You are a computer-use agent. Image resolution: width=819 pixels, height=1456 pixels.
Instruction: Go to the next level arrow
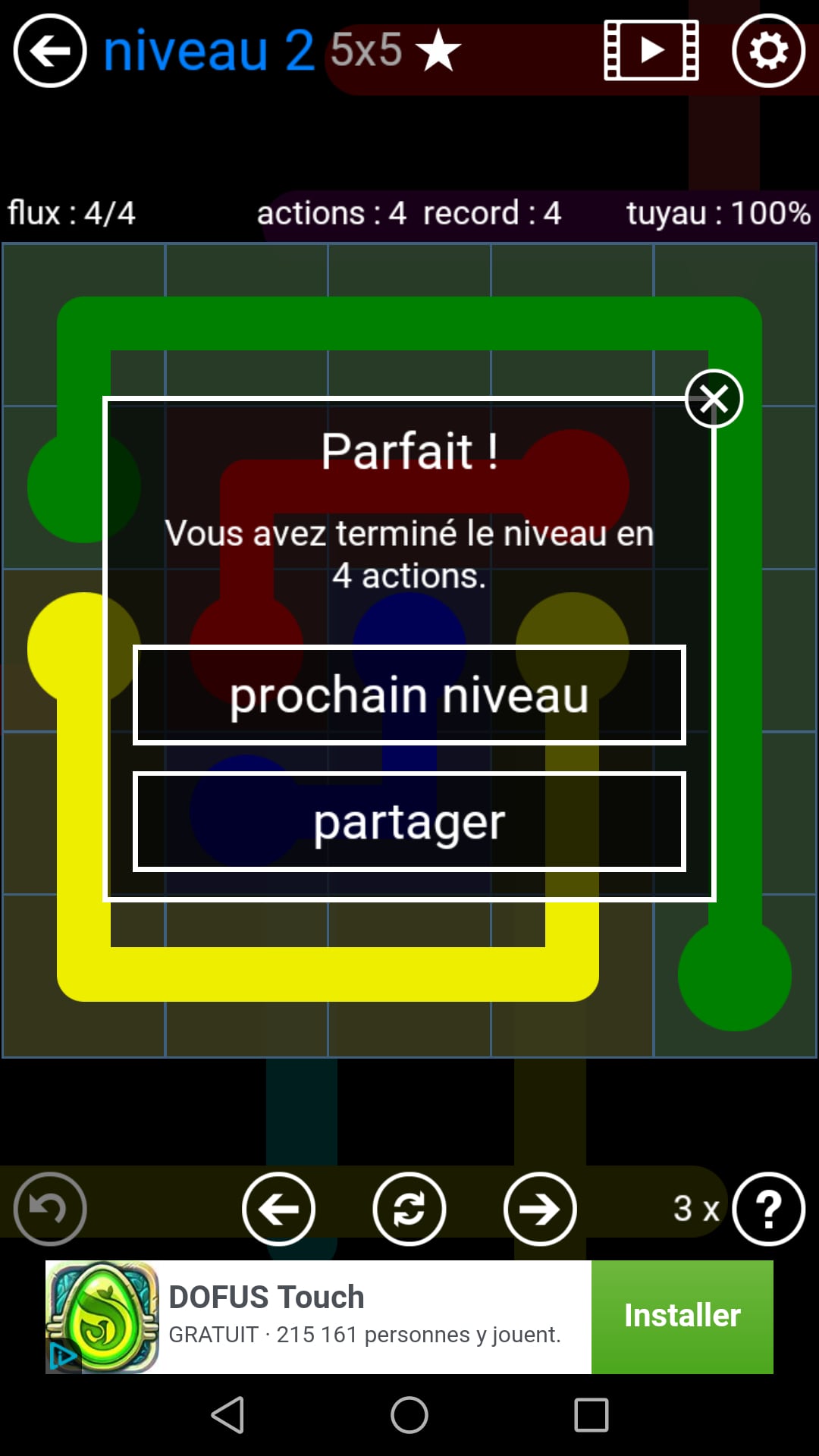point(540,1209)
